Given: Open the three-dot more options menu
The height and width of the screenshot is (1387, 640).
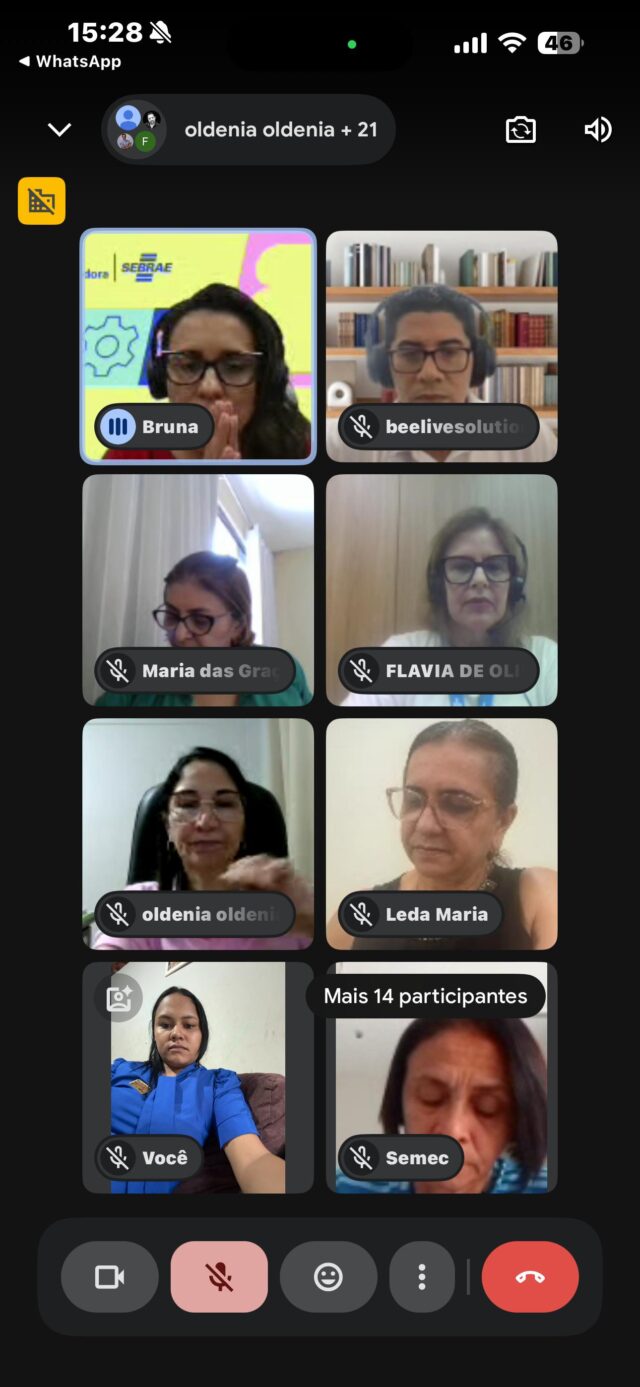Looking at the screenshot, I should click(x=421, y=1277).
